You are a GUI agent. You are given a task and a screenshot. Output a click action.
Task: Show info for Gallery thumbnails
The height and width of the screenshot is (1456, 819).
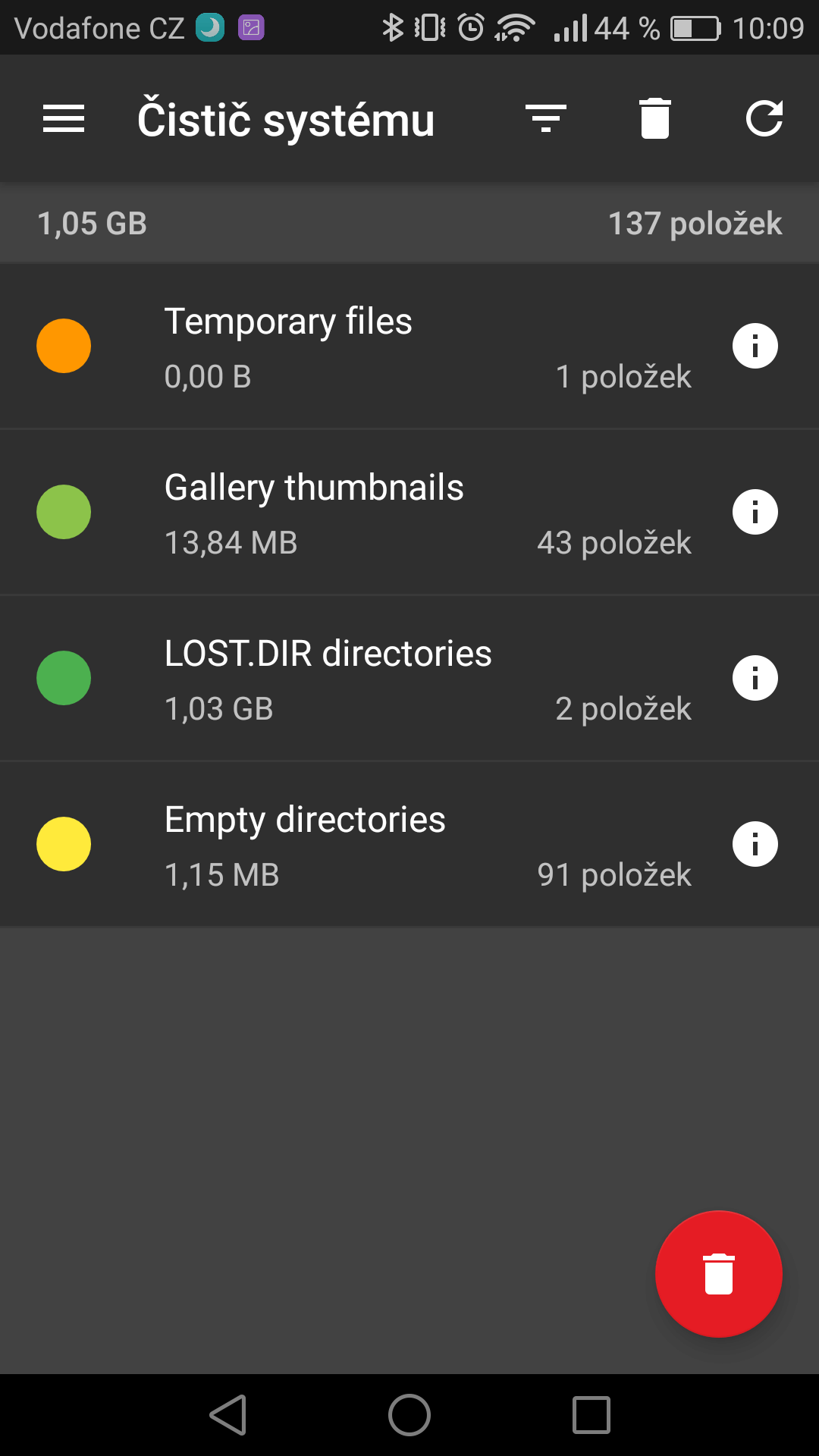coord(755,512)
